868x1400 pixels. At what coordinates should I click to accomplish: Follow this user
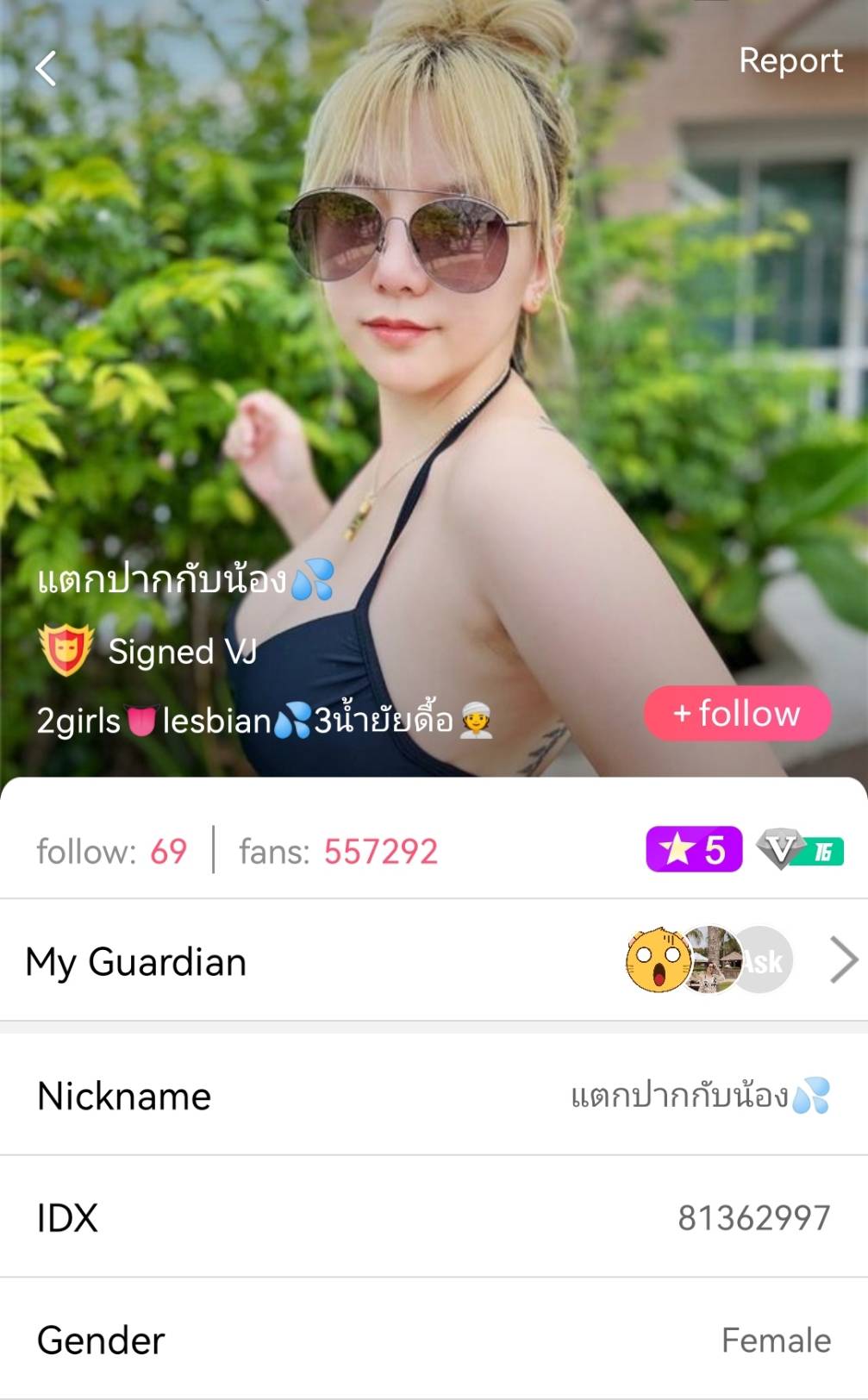click(737, 713)
